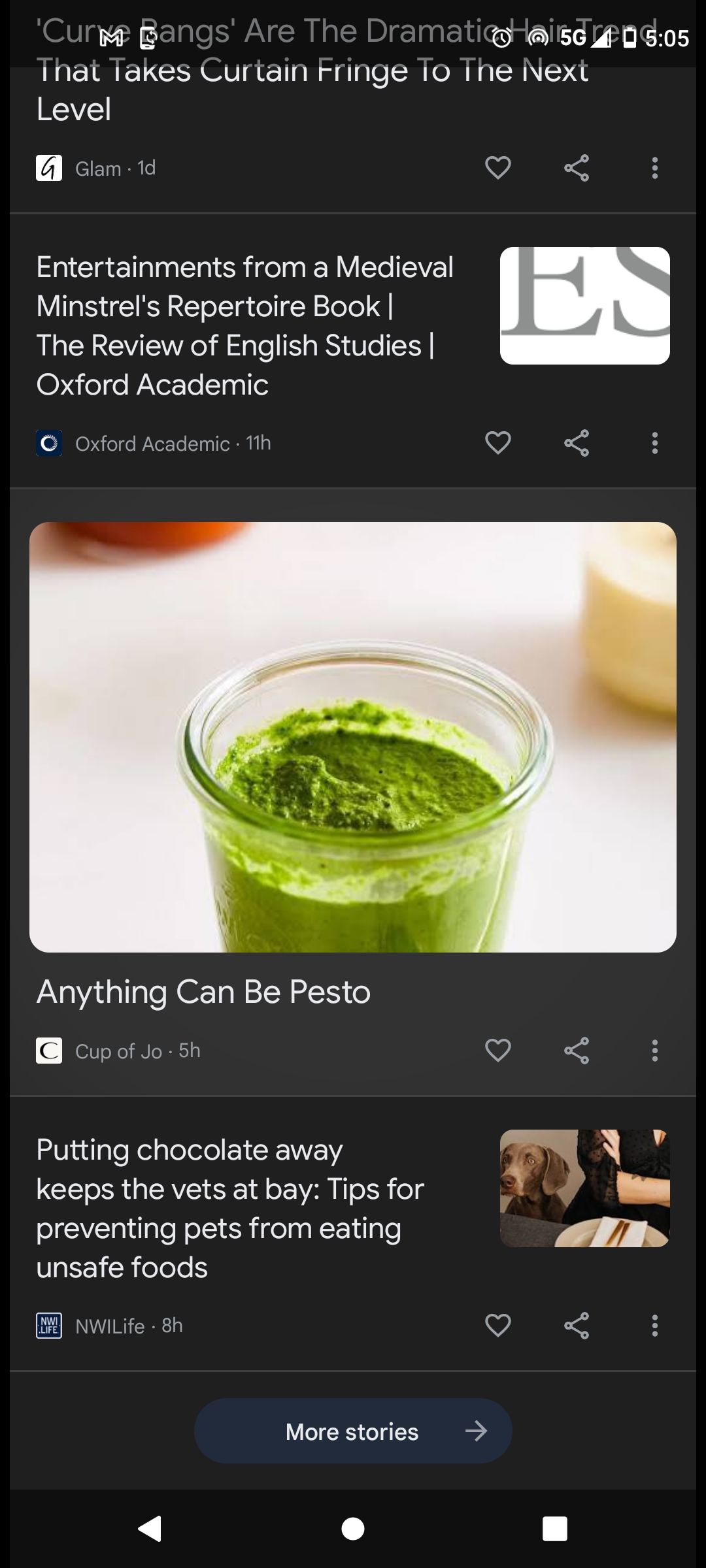
Task: Open the Medieval Minstrel's Repertoire Book article
Action: (x=245, y=325)
